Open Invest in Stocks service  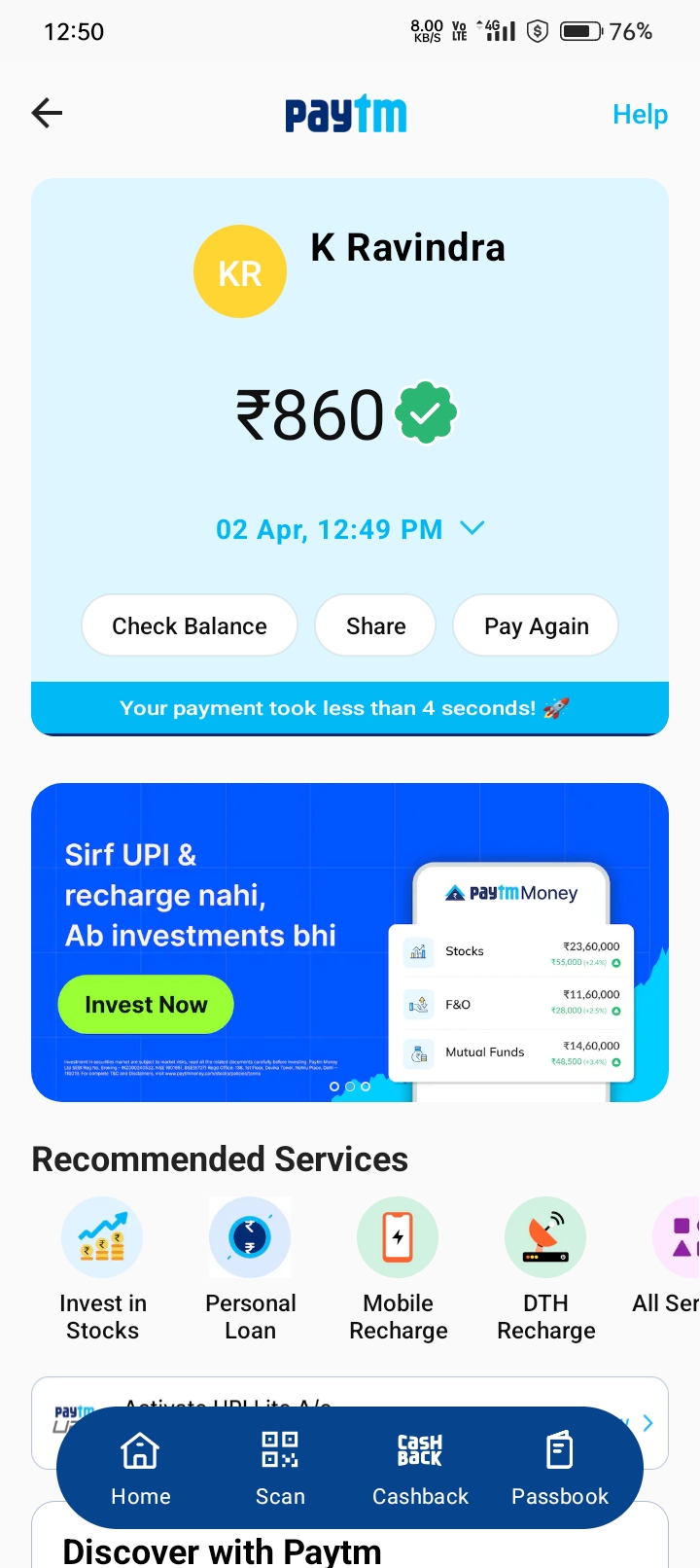(x=102, y=1269)
